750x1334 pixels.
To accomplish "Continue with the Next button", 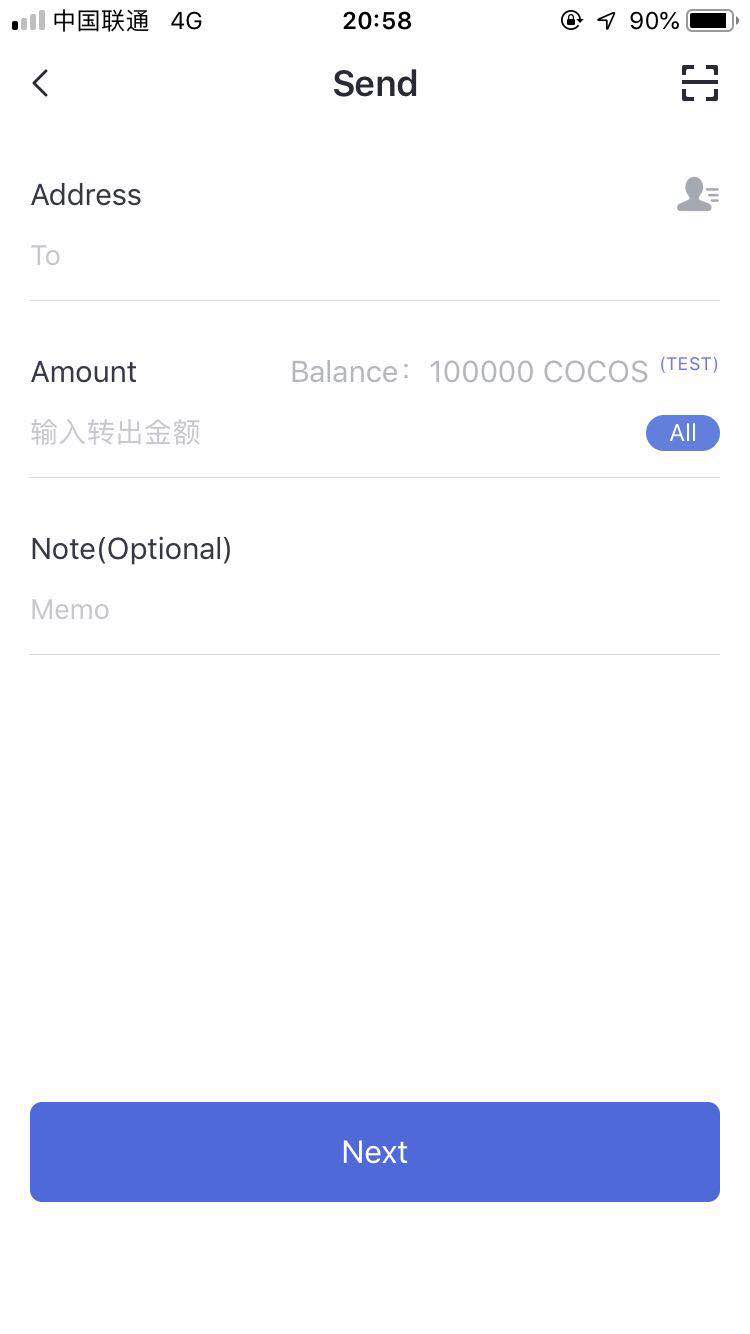I will click(x=375, y=1152).
